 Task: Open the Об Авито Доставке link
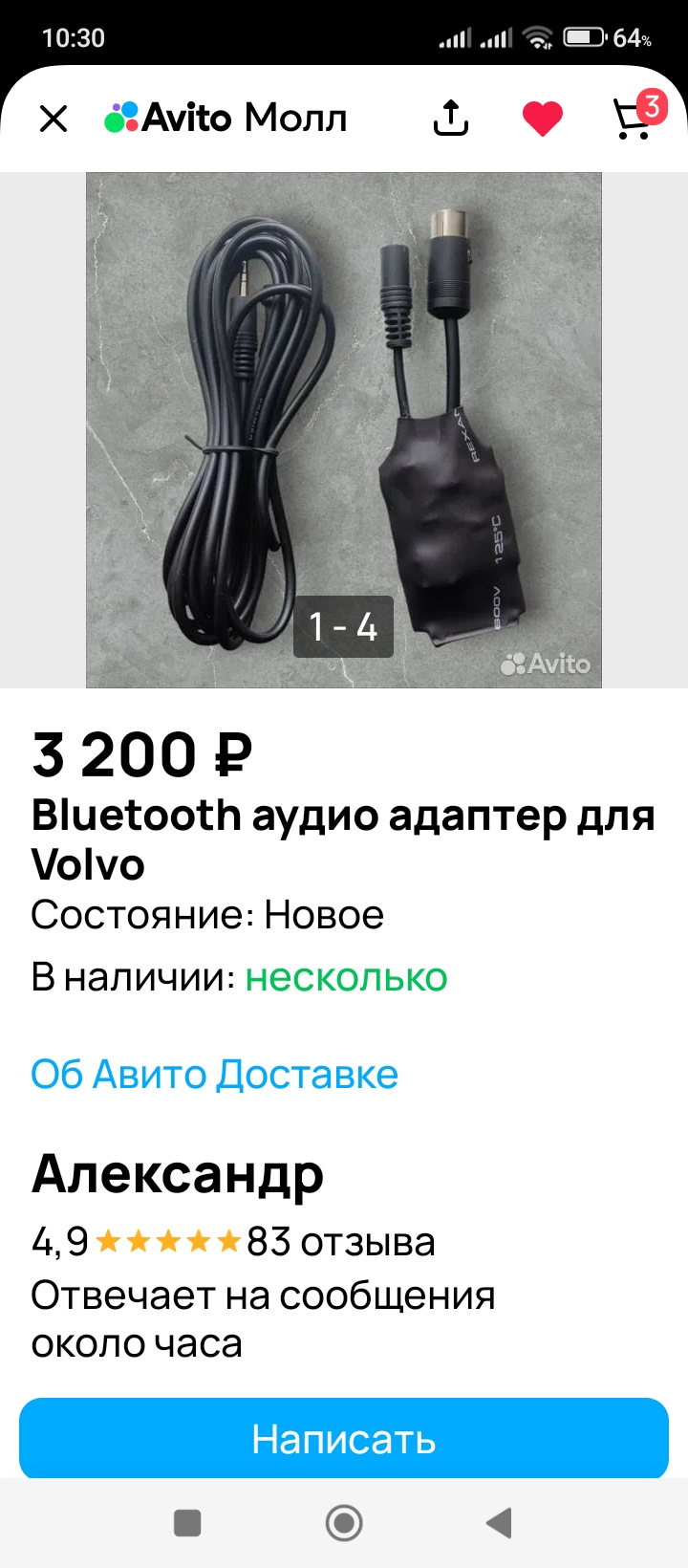pos(214,1074)
